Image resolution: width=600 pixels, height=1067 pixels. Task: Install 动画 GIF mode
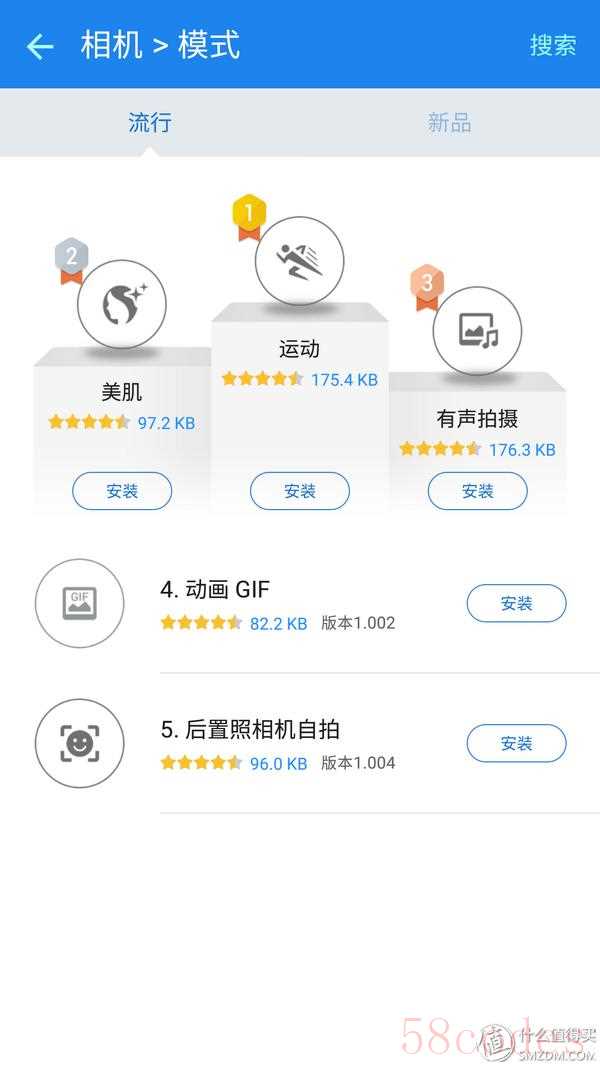516,603
